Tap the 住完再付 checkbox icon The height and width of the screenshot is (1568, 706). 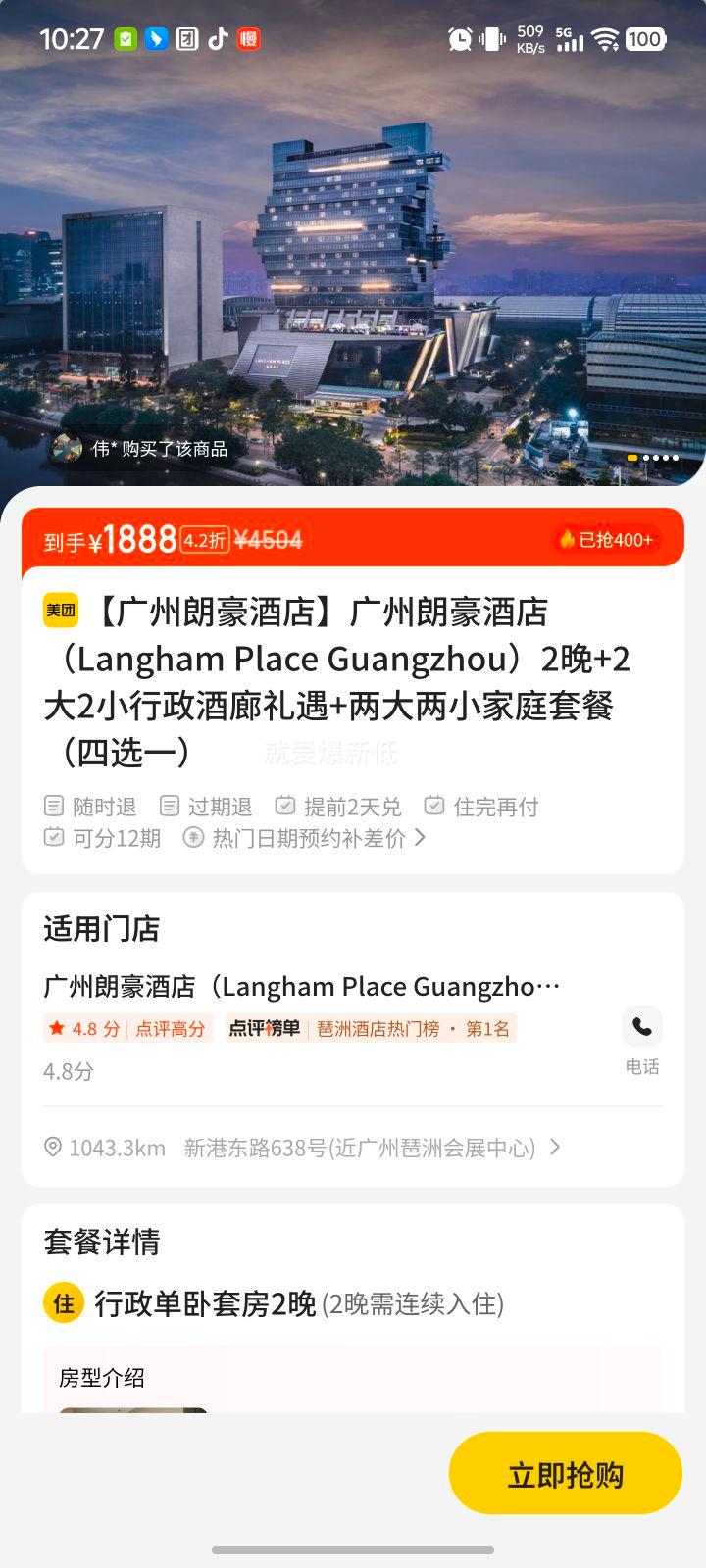(433, 806)
